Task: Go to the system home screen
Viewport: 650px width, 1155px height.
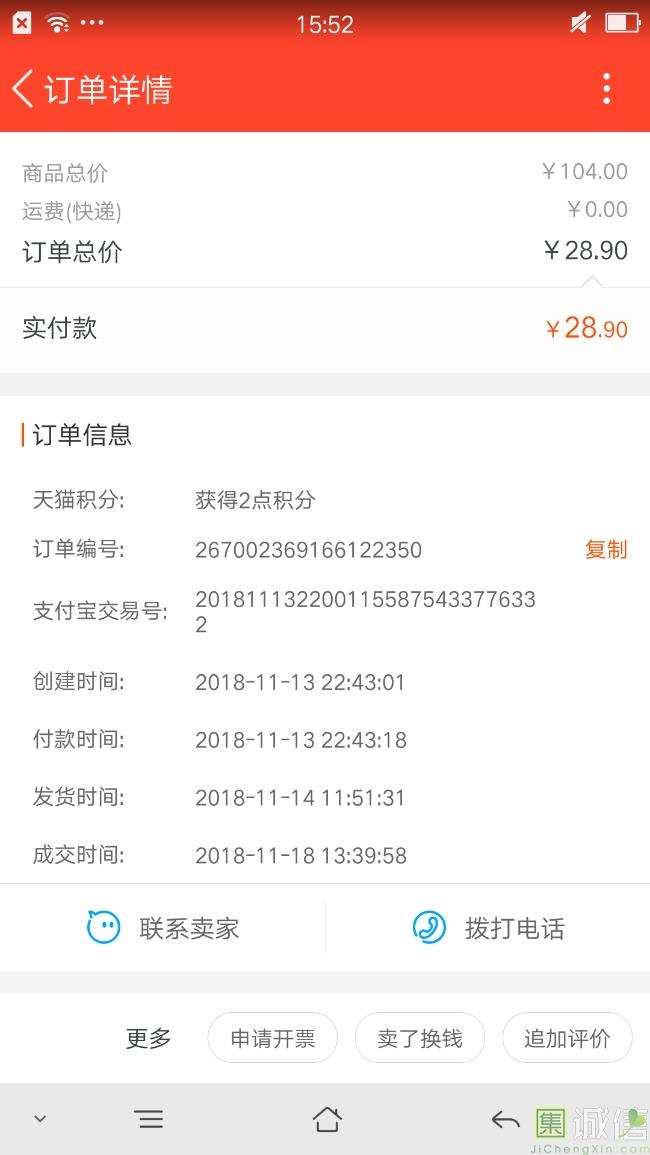Action: click(327, 1120)
